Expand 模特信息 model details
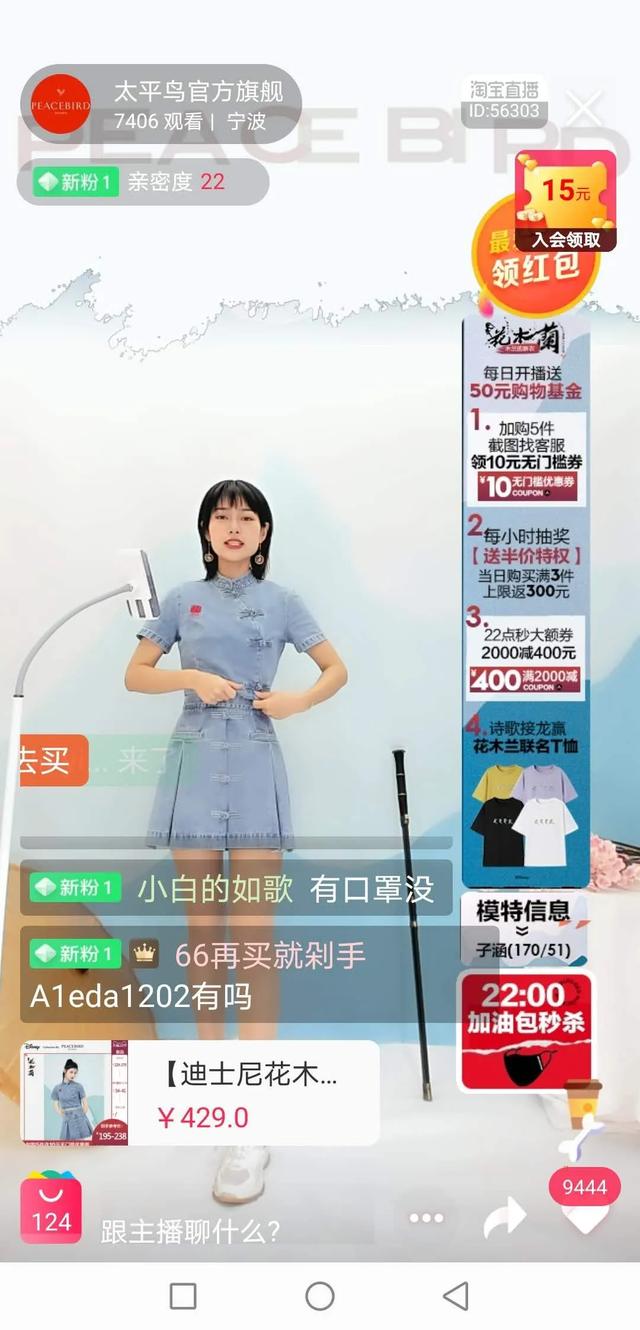This screenshot has height=1330, width=640. click(x=523, y=925)
